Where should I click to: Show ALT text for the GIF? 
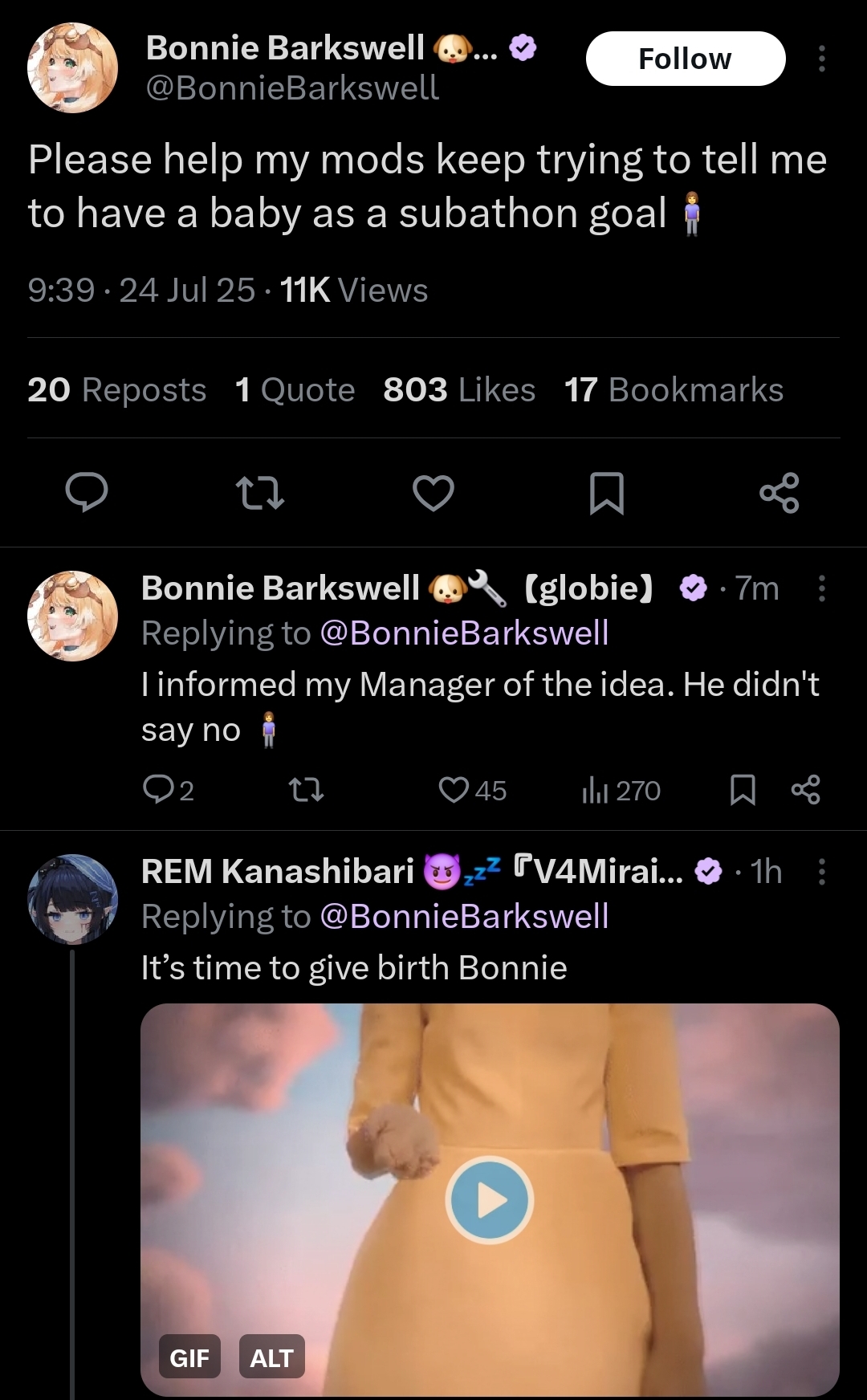271,1357
